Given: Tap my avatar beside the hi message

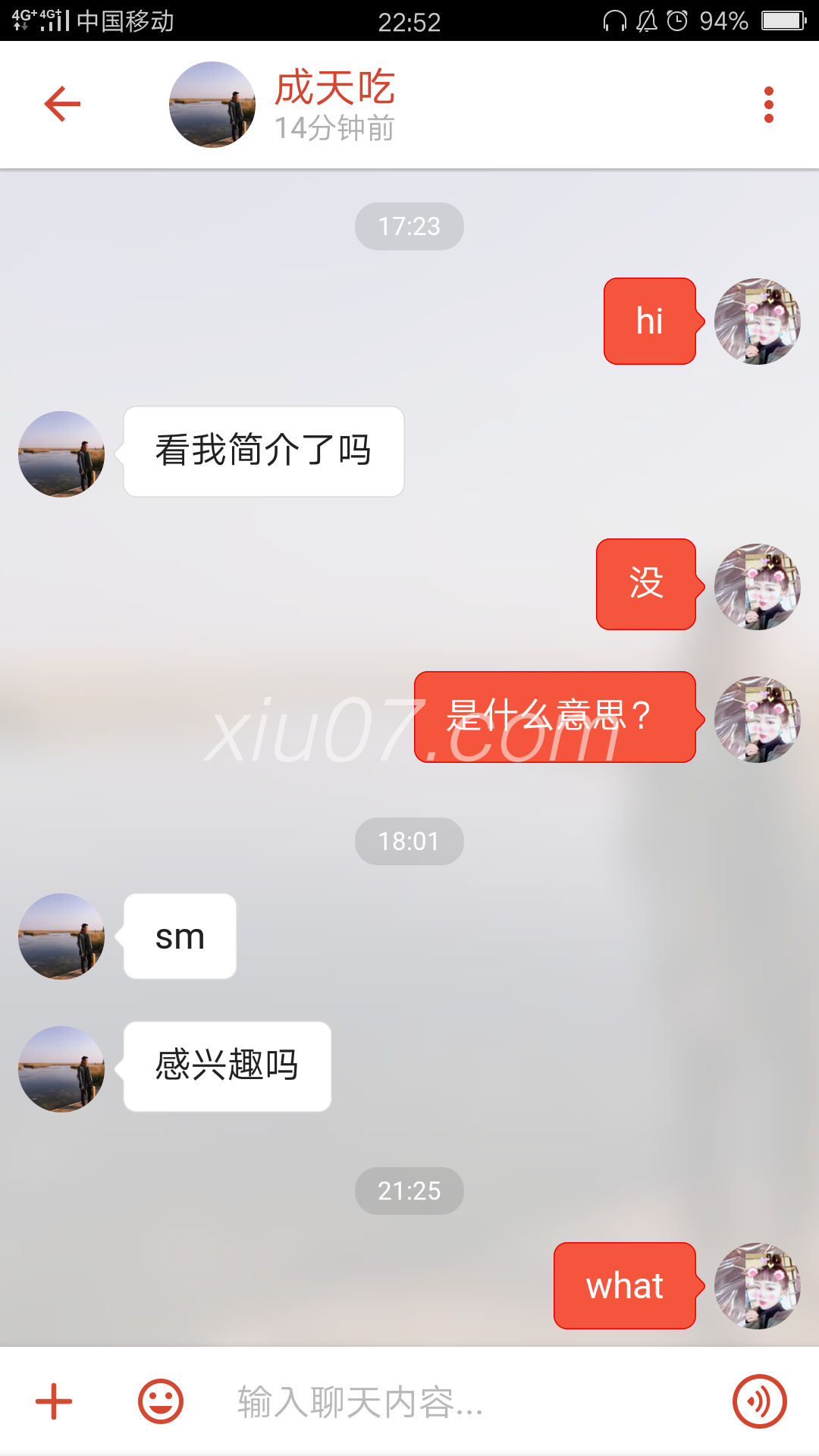Looking at the screenshot, I should tap(757, 322).
